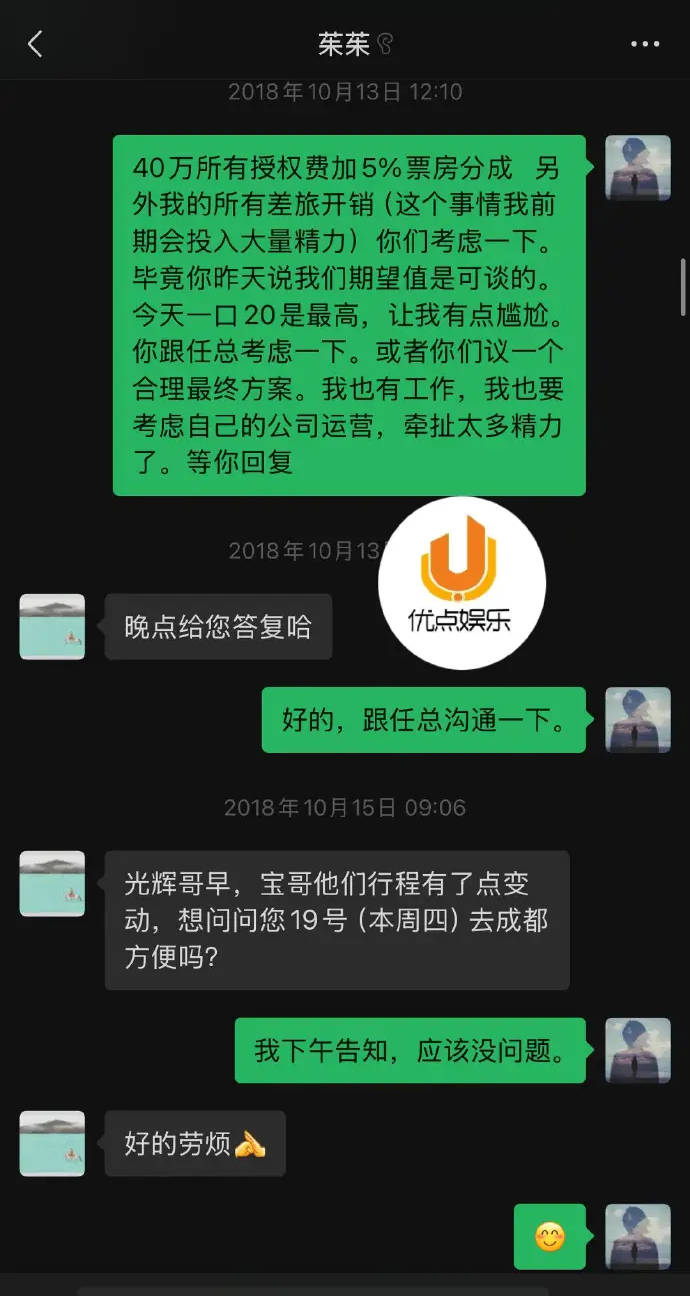Open sender's avatar beside the 40万所有授权费 message
This screenshot has width=690, height=1296.
638,168
